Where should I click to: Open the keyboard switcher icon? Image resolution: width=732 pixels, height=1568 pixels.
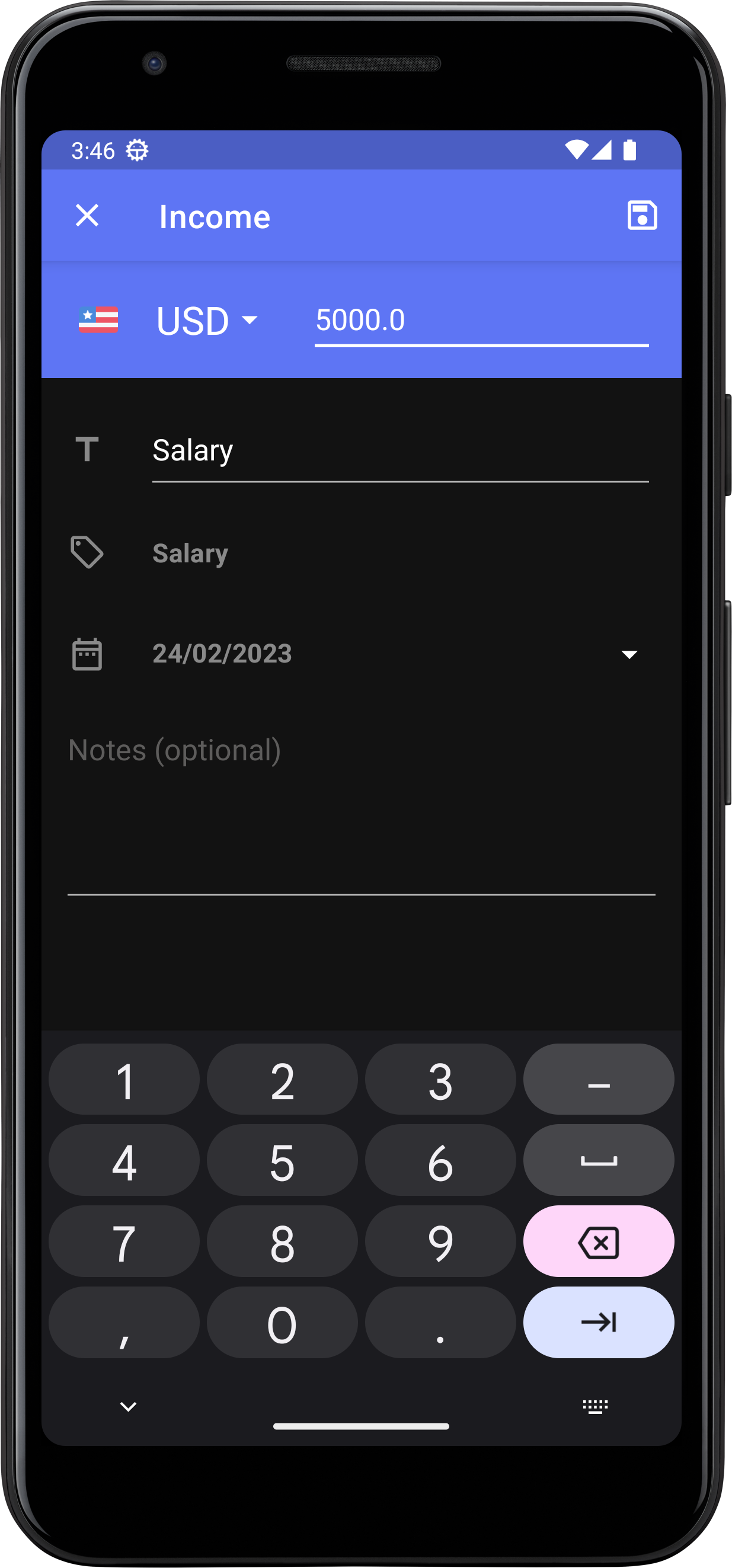[x=595, y=1406]
